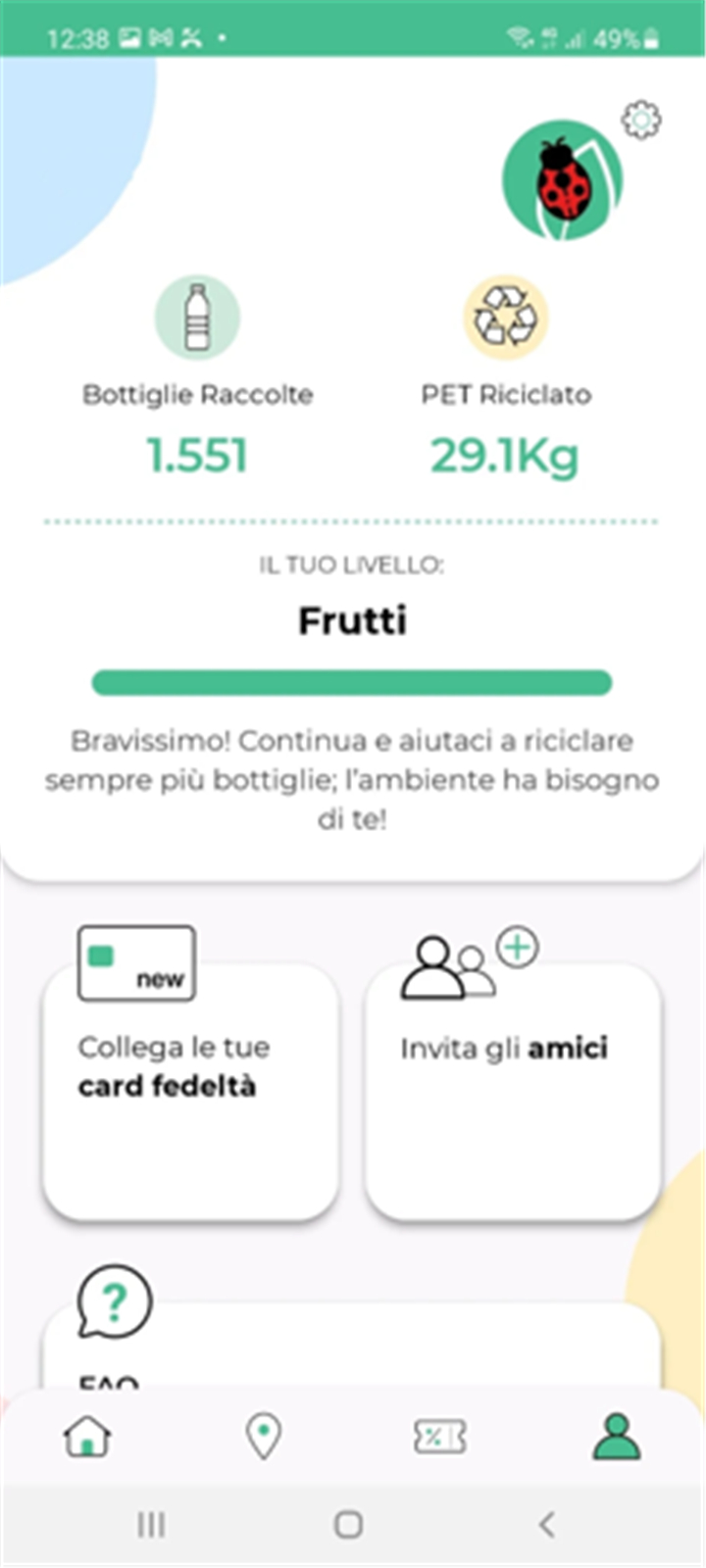Tap the ladybug profile avatar

click(563, 181)
